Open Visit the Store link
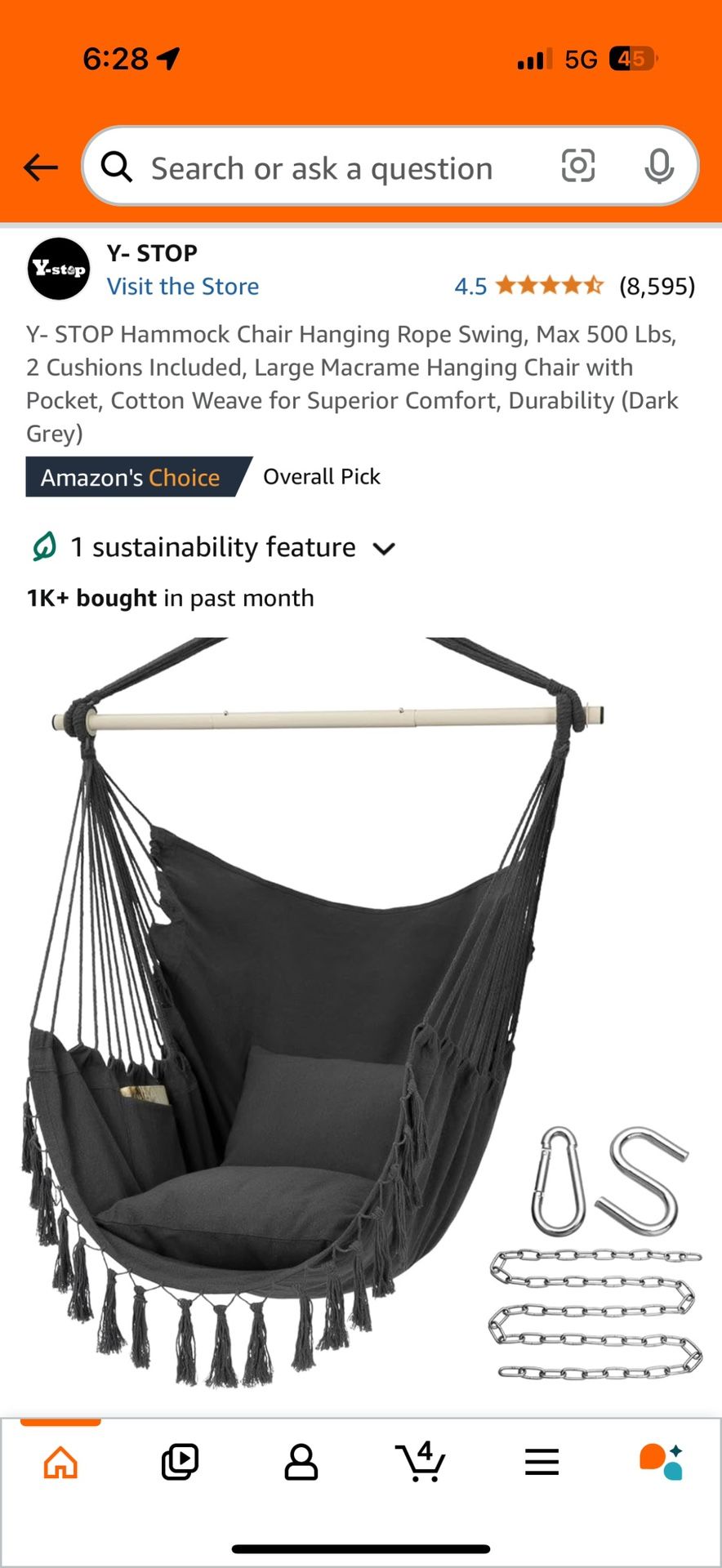This screenshot has height=1568, width=722. 183,286
